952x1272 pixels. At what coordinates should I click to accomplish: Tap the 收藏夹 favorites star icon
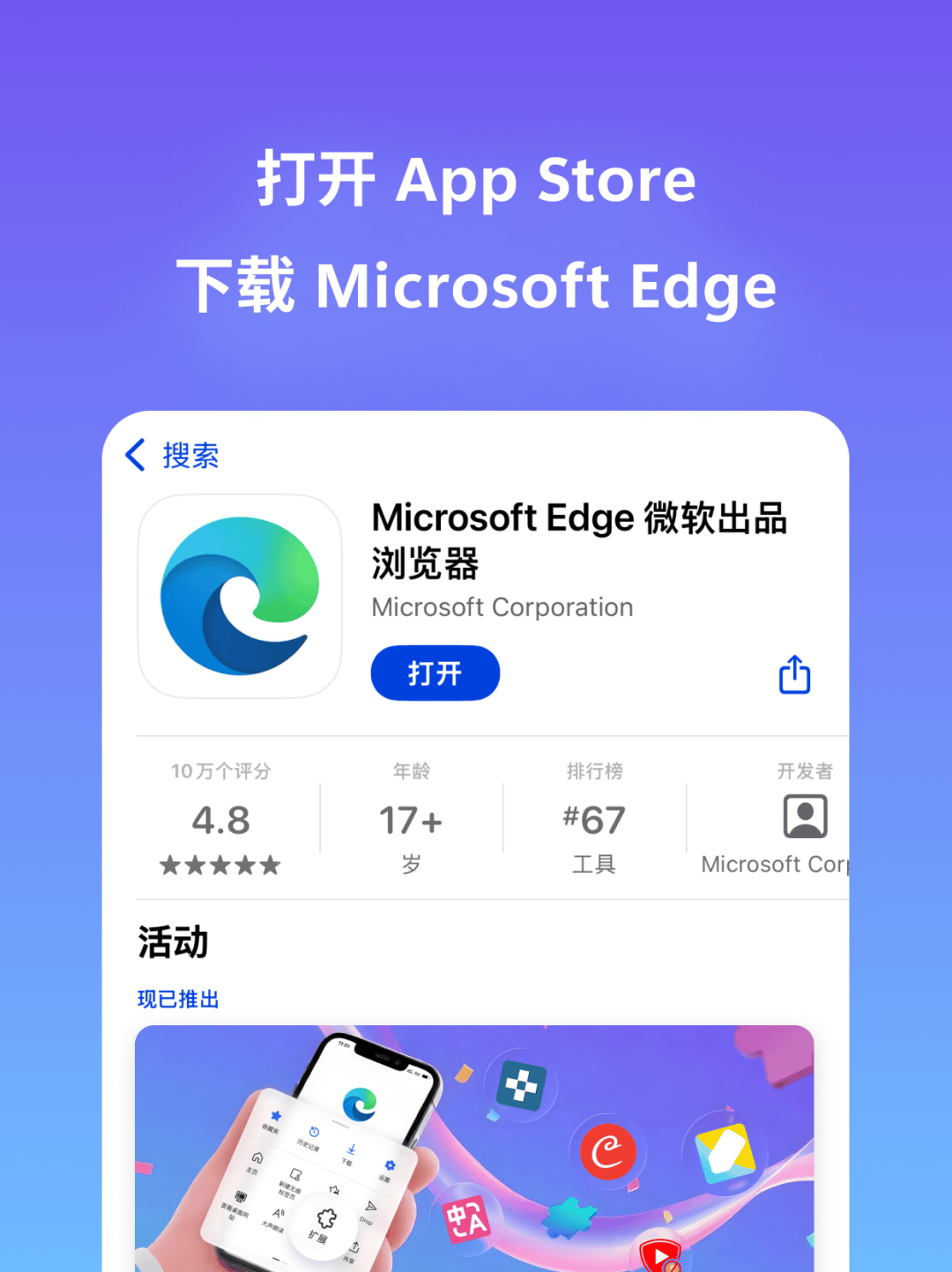[276, 1116]
